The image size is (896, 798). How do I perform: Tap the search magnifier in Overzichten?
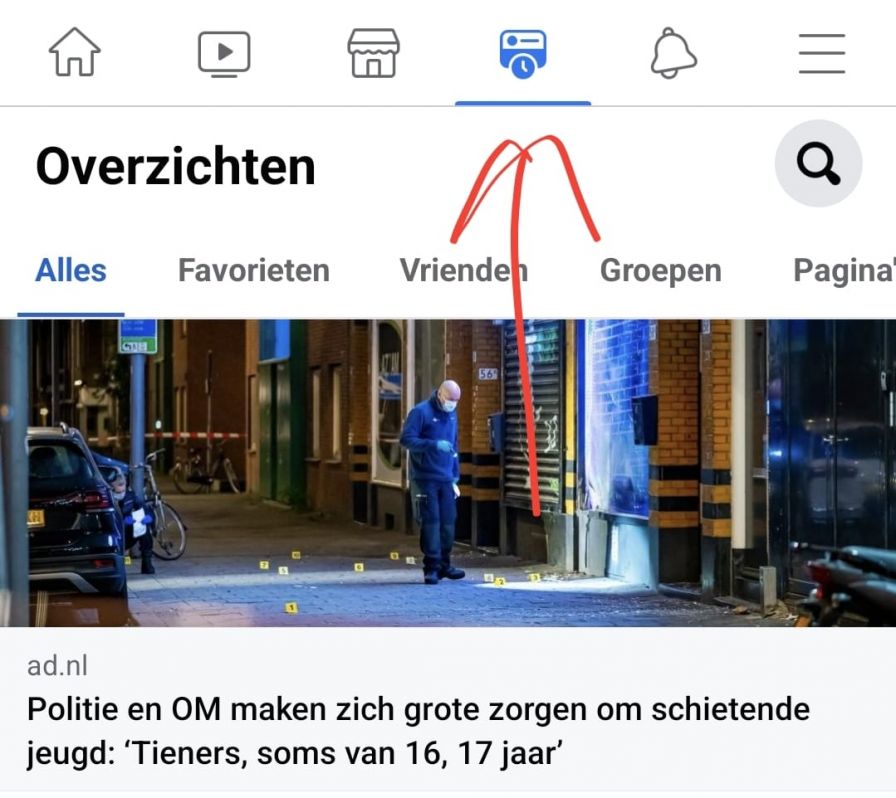(x=818, y=164)
